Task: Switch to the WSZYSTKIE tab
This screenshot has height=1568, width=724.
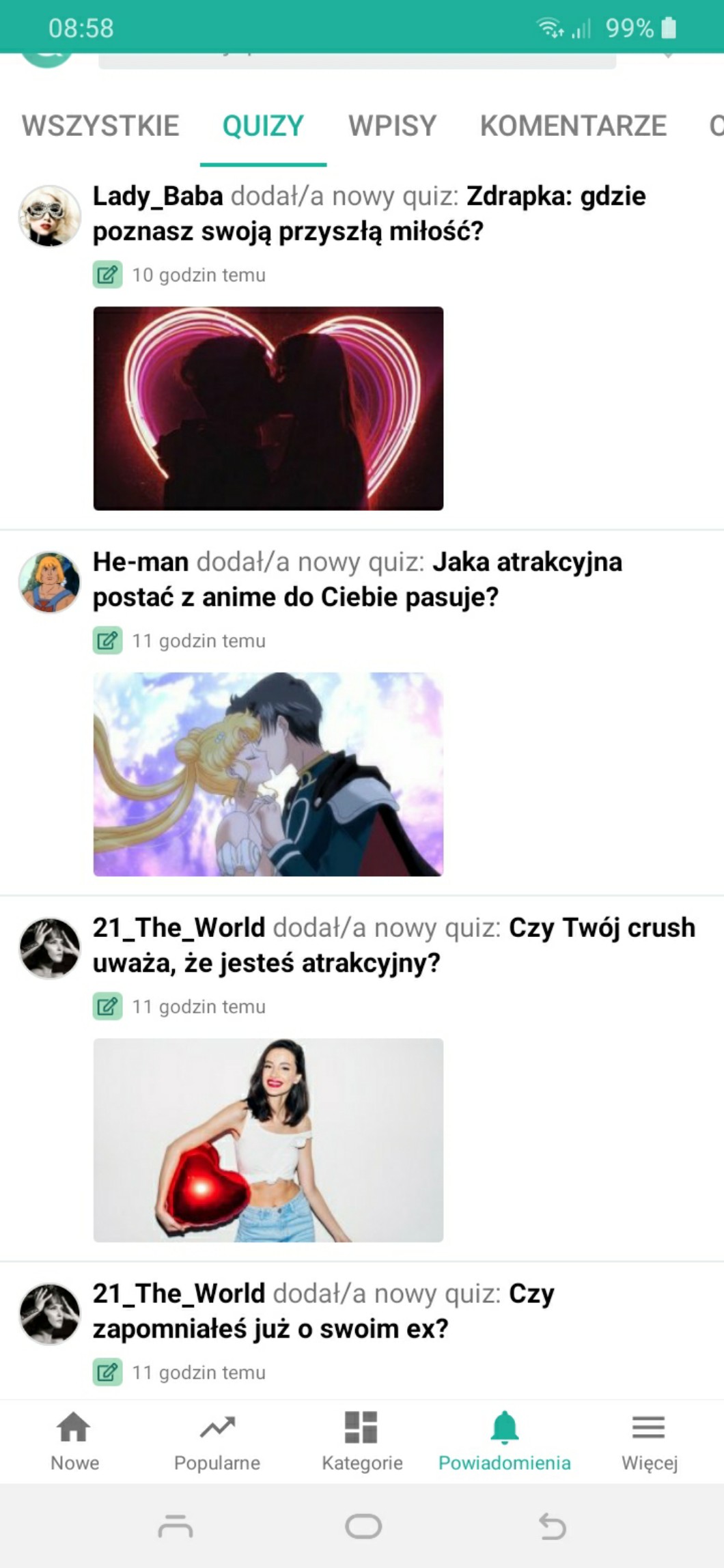Action: [x=100, y=126]
